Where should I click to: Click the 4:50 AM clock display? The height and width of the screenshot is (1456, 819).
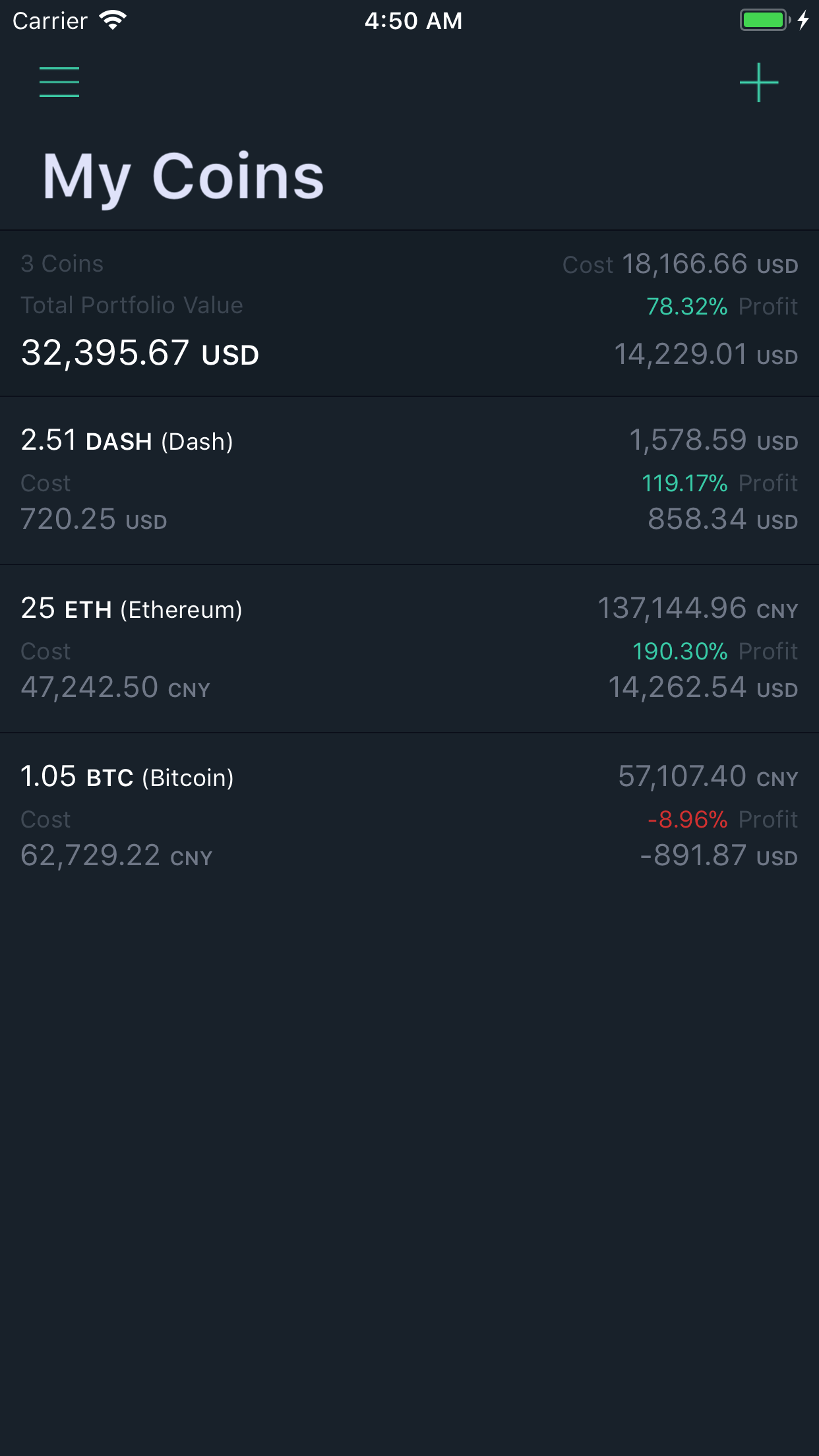[x=413, y=20]
